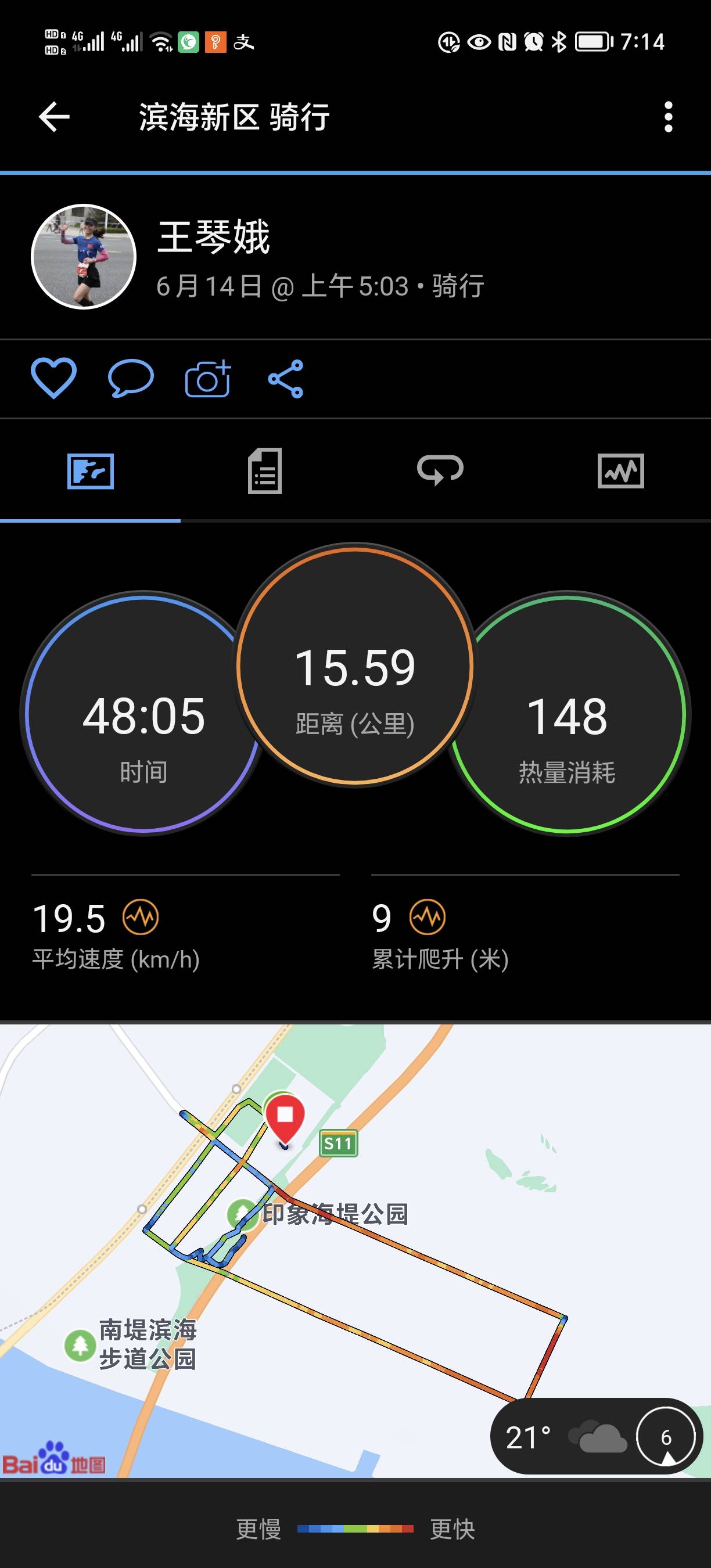
Task: Open 王琴娥's profile picture
Action: click(x=84, y=257)
